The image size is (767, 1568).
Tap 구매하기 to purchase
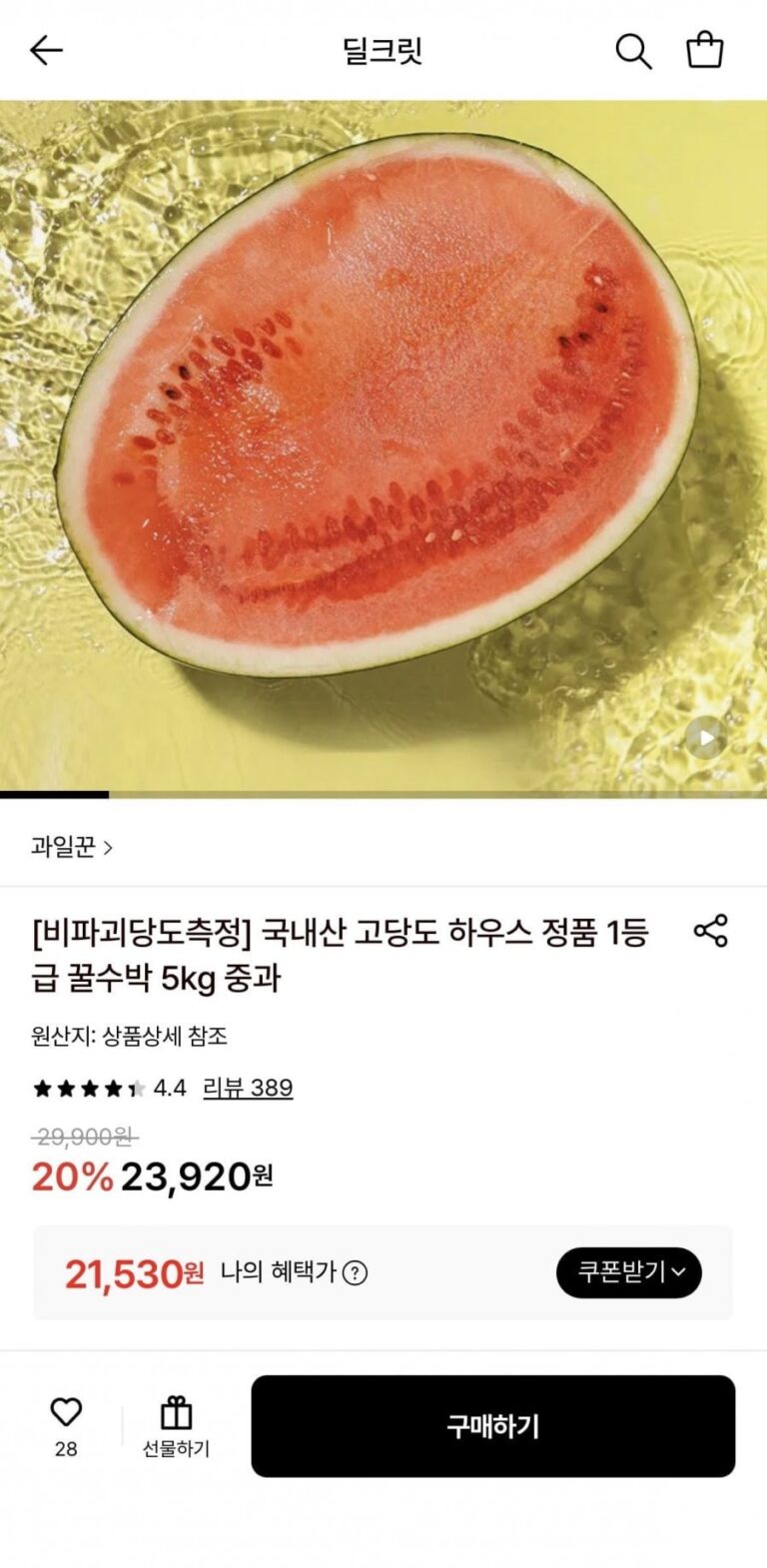point(492,1426)
